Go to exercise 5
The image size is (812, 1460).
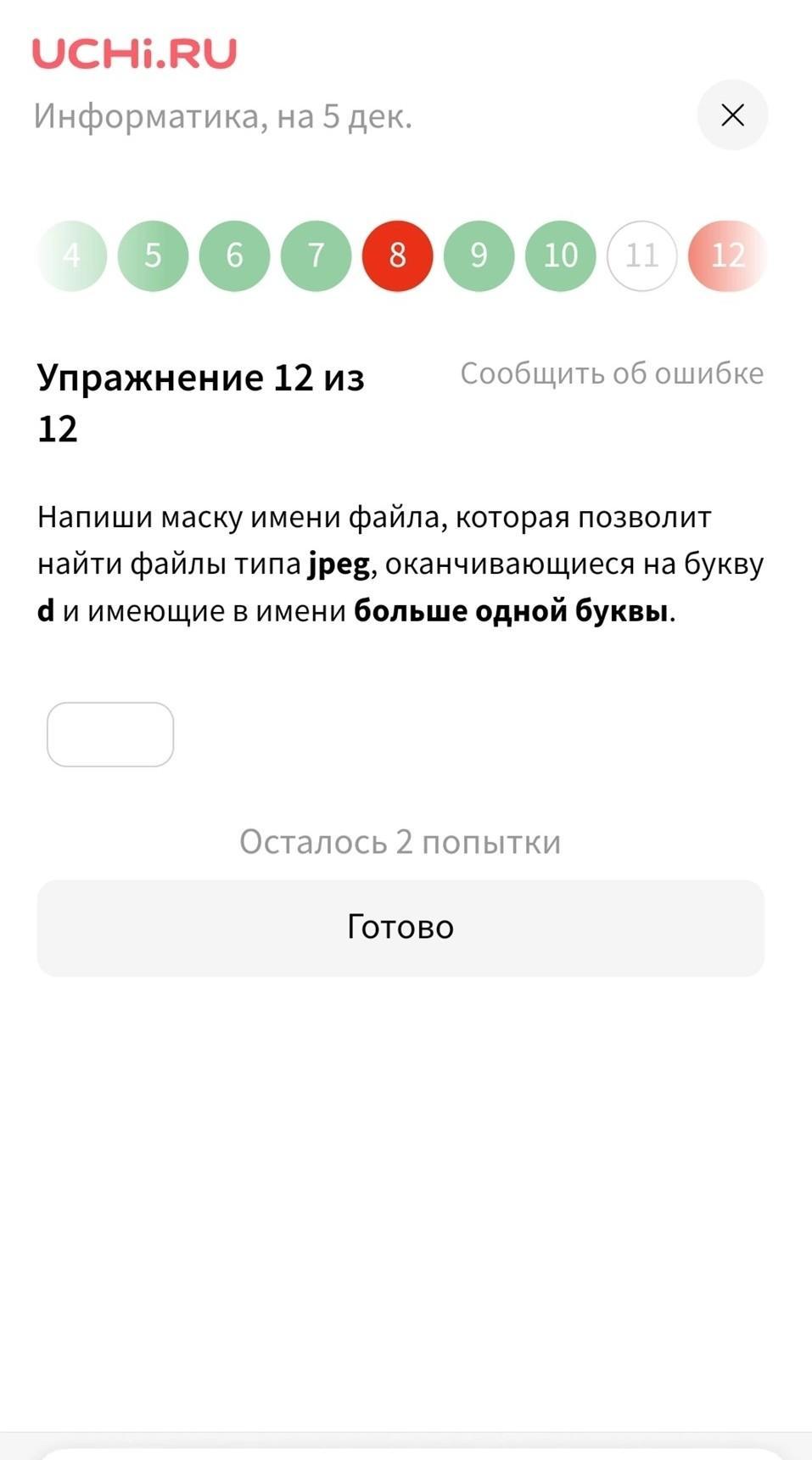pyautogui.click(x=153, y=255)
